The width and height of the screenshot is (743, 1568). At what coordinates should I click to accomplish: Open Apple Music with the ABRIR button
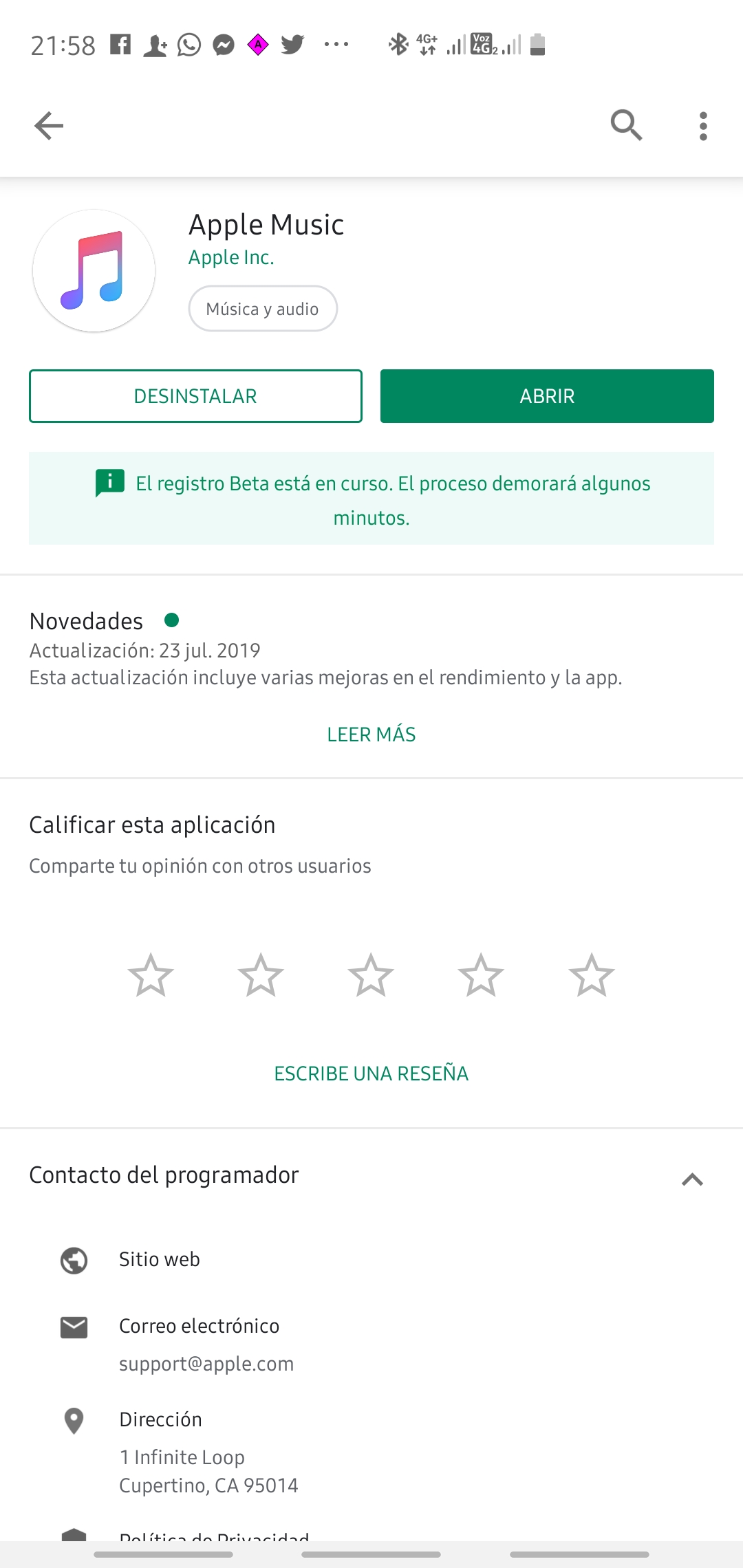(x=547, y=396)
